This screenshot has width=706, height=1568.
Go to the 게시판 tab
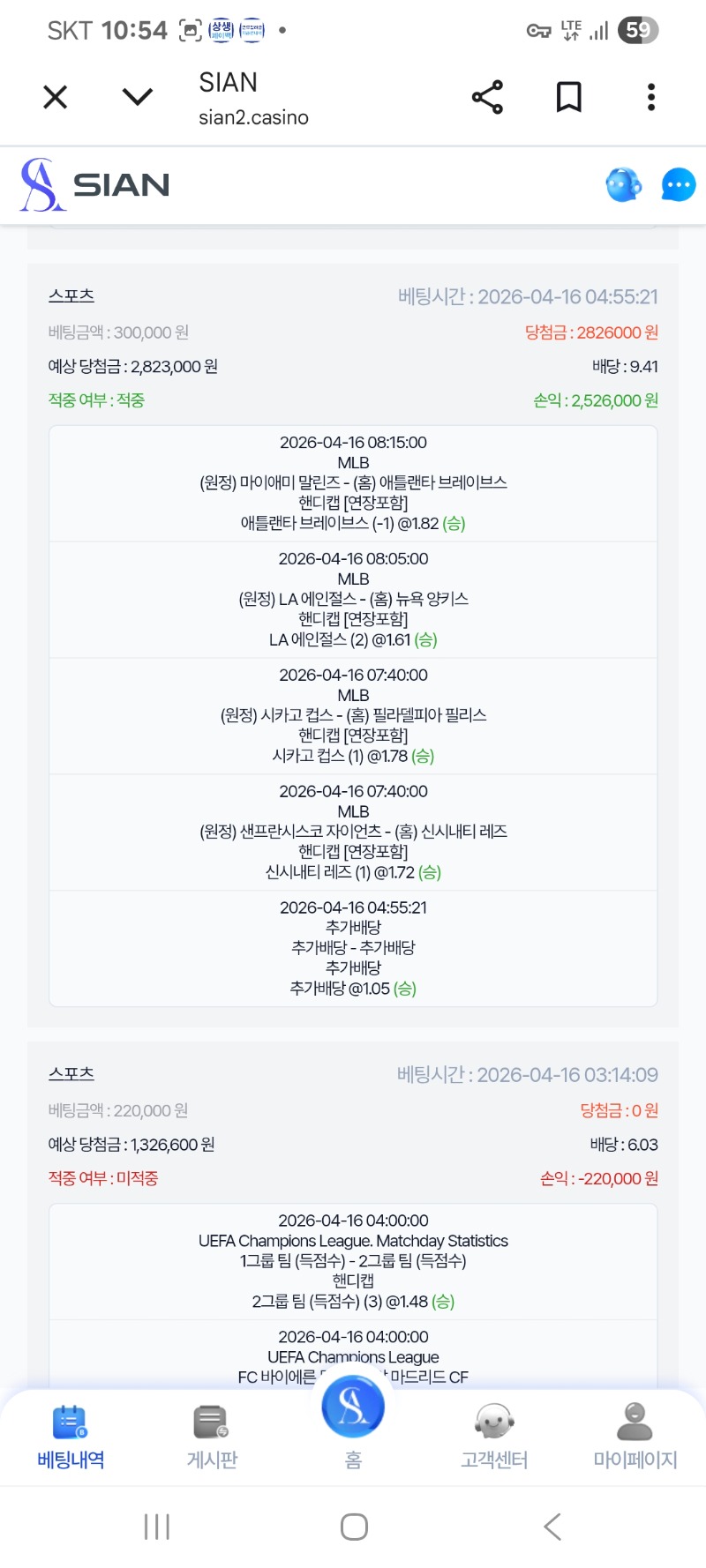coord(212,1437)
